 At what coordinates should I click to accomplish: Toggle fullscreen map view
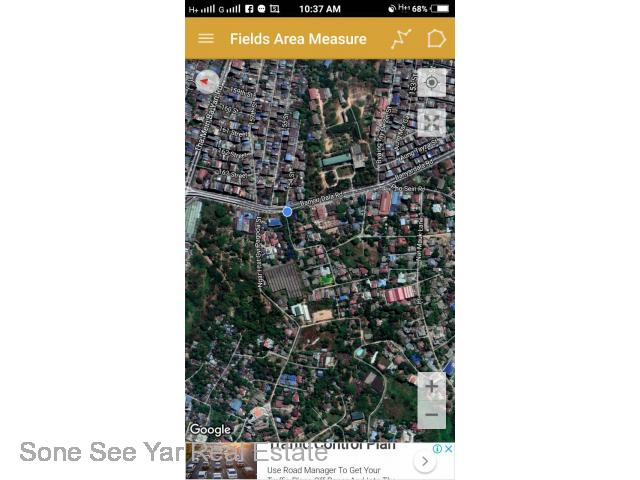coord(431,122)
